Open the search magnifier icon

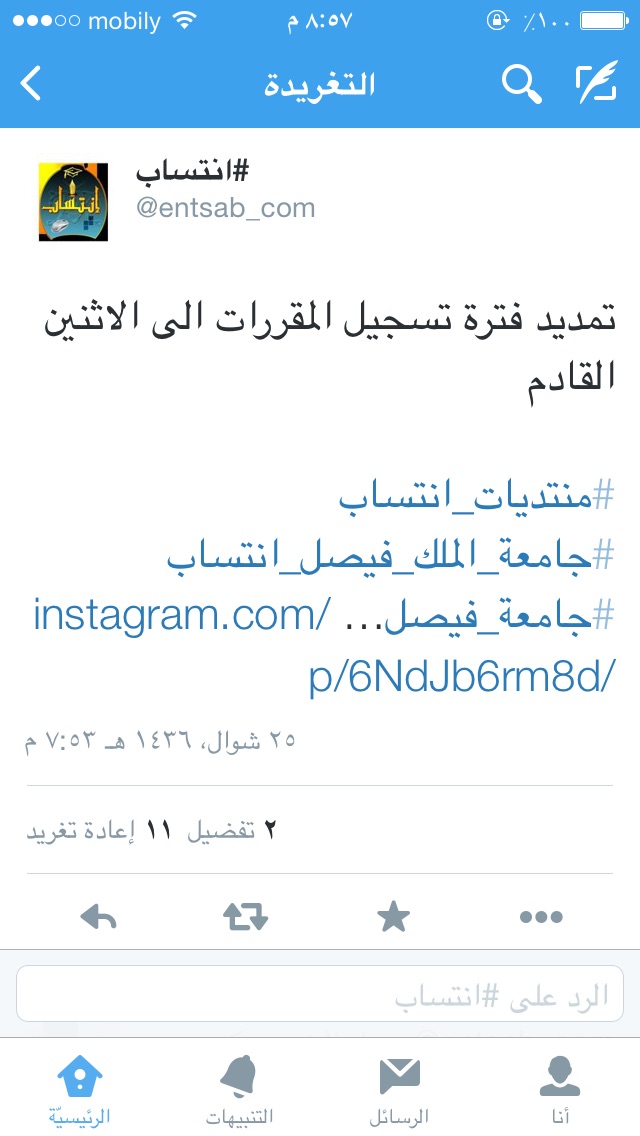[x=522, y=84]
